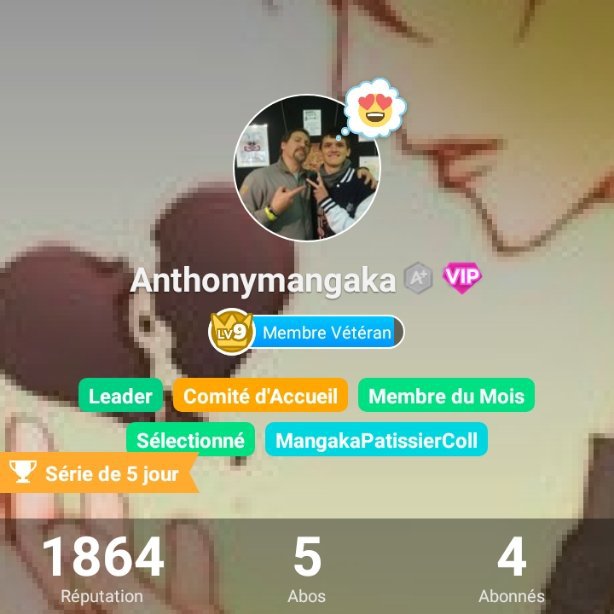Open the Série de 5 jour streak banner

tap(98, 473)
